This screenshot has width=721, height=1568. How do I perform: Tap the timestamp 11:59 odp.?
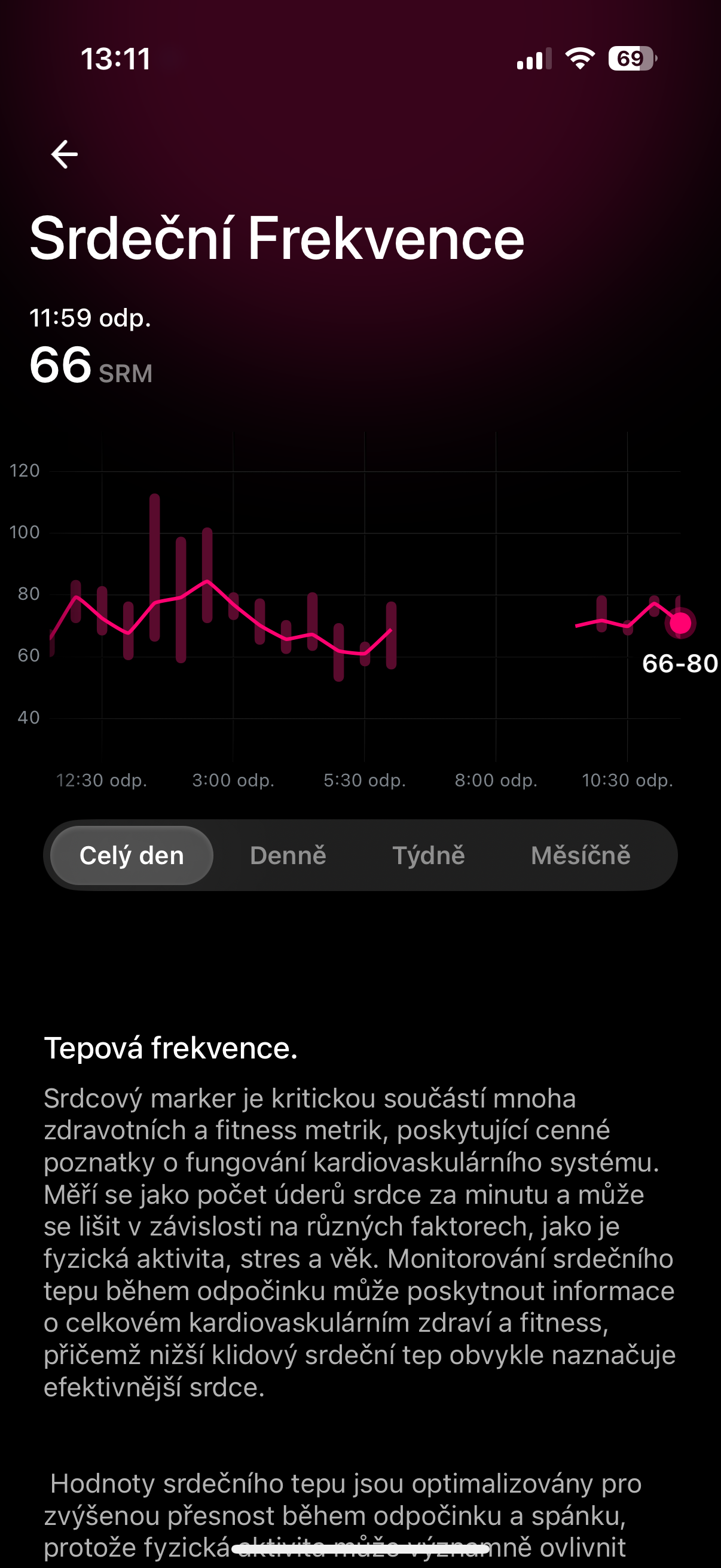91,317
